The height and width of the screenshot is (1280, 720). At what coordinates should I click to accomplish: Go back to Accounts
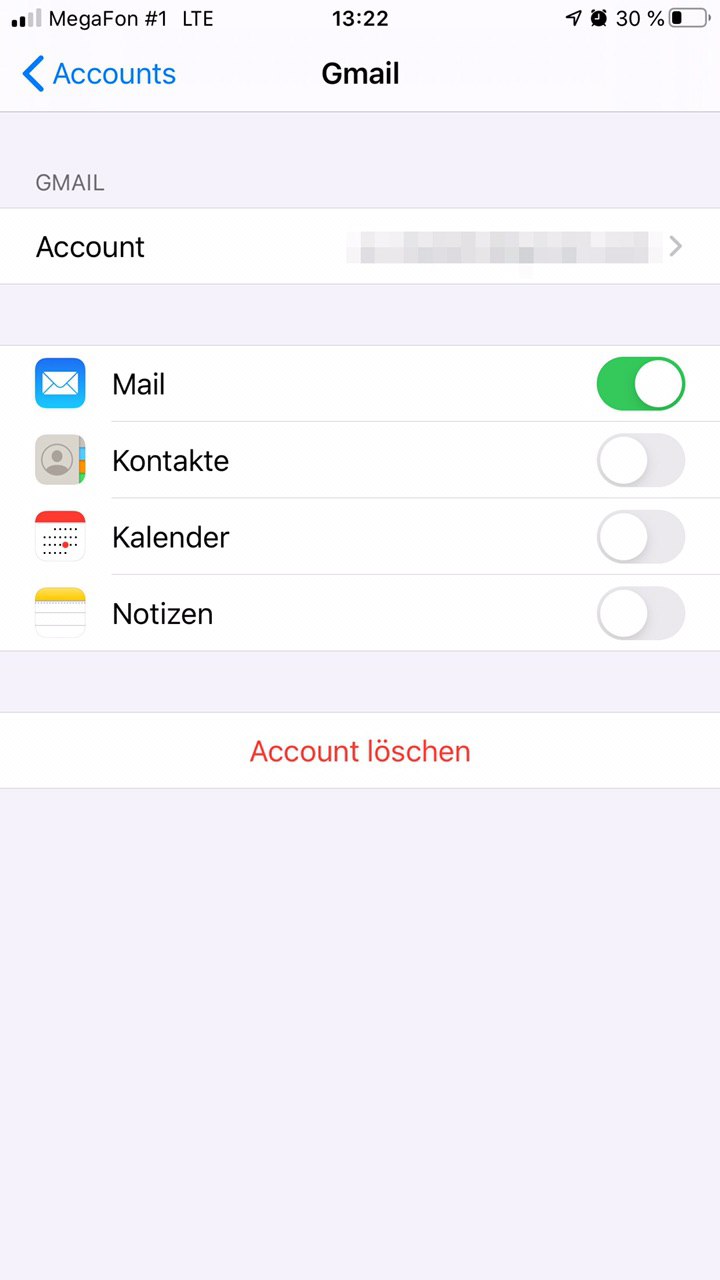click(98, 74)
